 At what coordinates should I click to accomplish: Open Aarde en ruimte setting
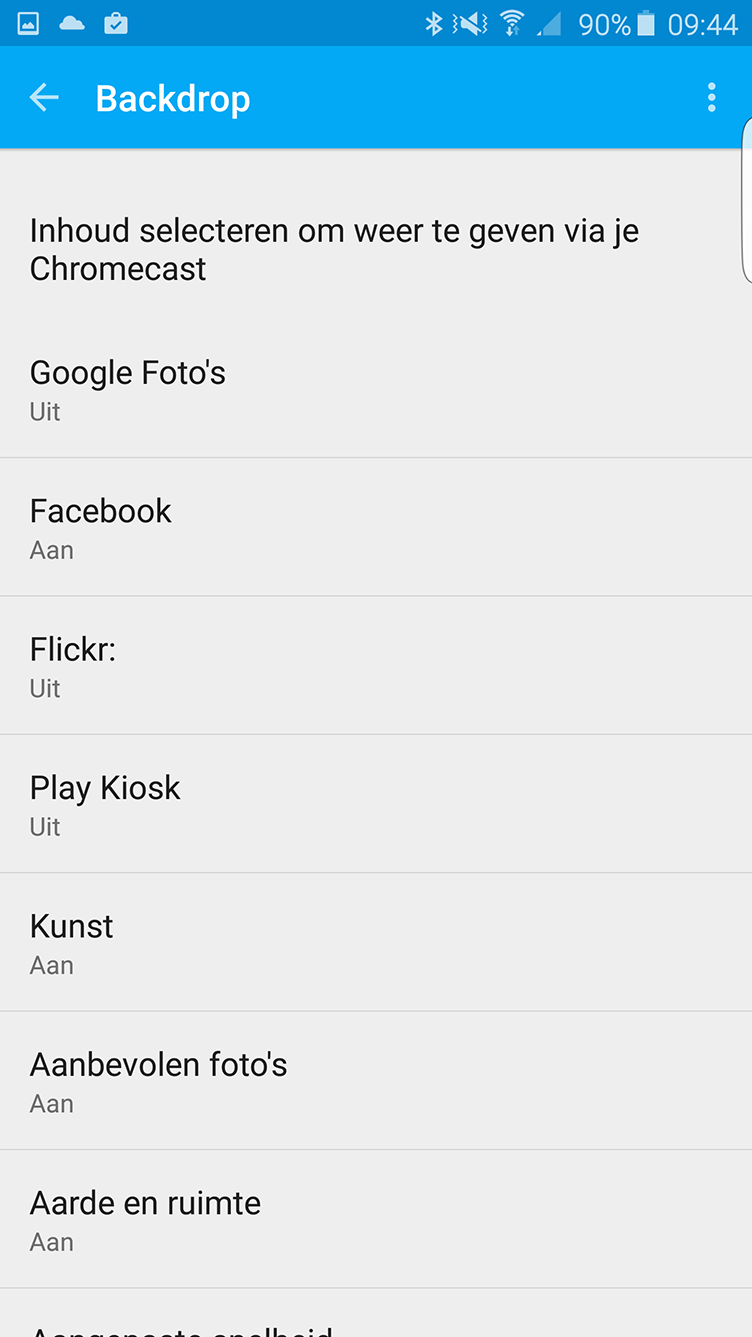(x=376, y=1219)
